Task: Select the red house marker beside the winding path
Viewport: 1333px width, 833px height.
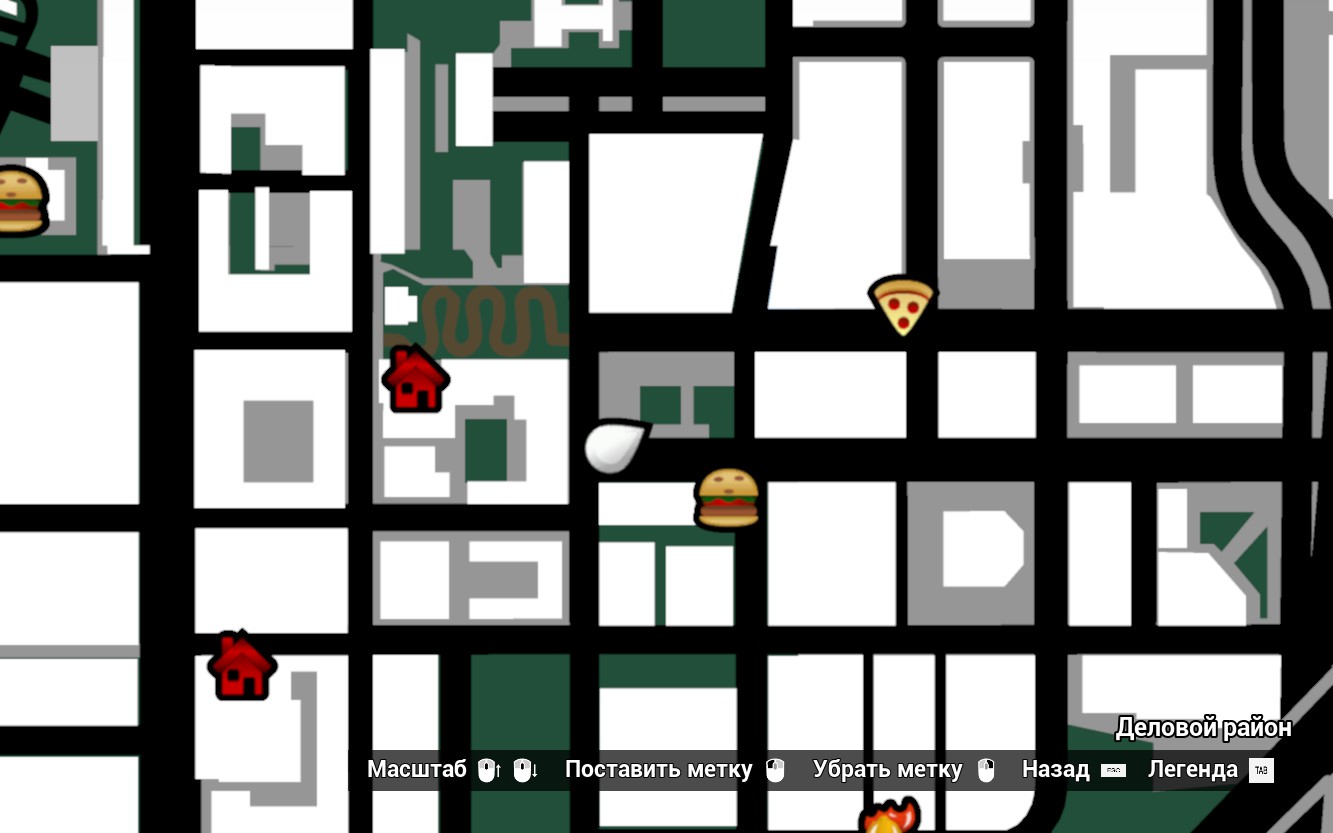Action: click(416, 380)
